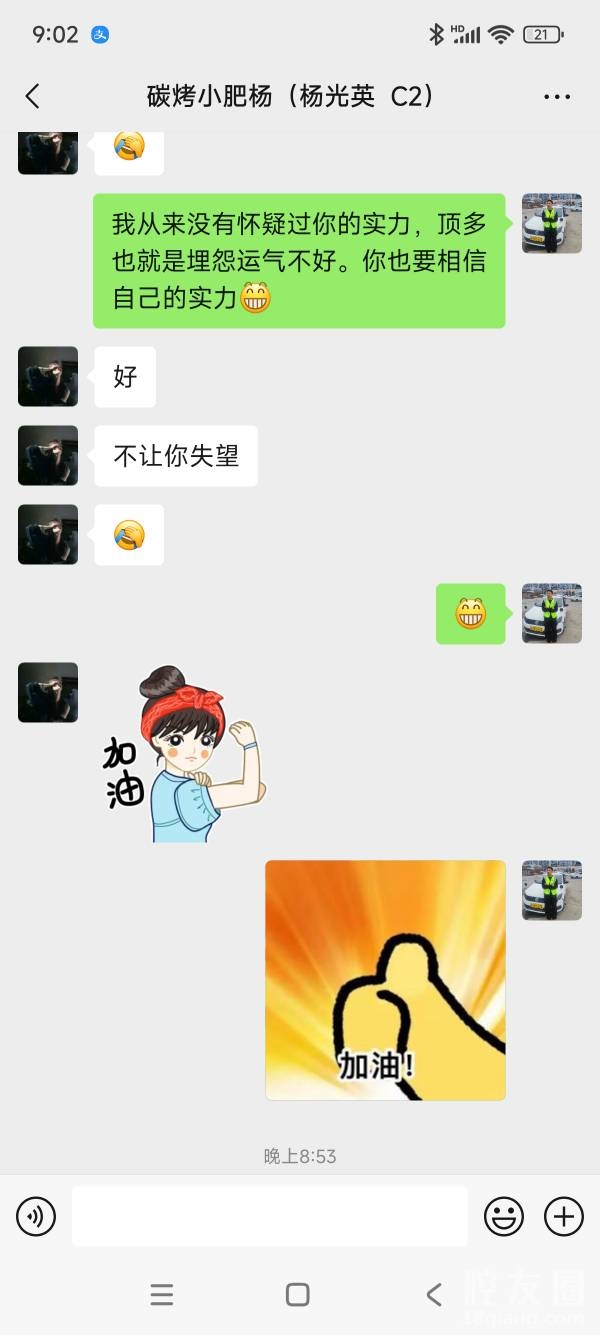Open the system recent apps
Image resolution: width=600 pixels, height=1335 pixels.
(162, 1294)
